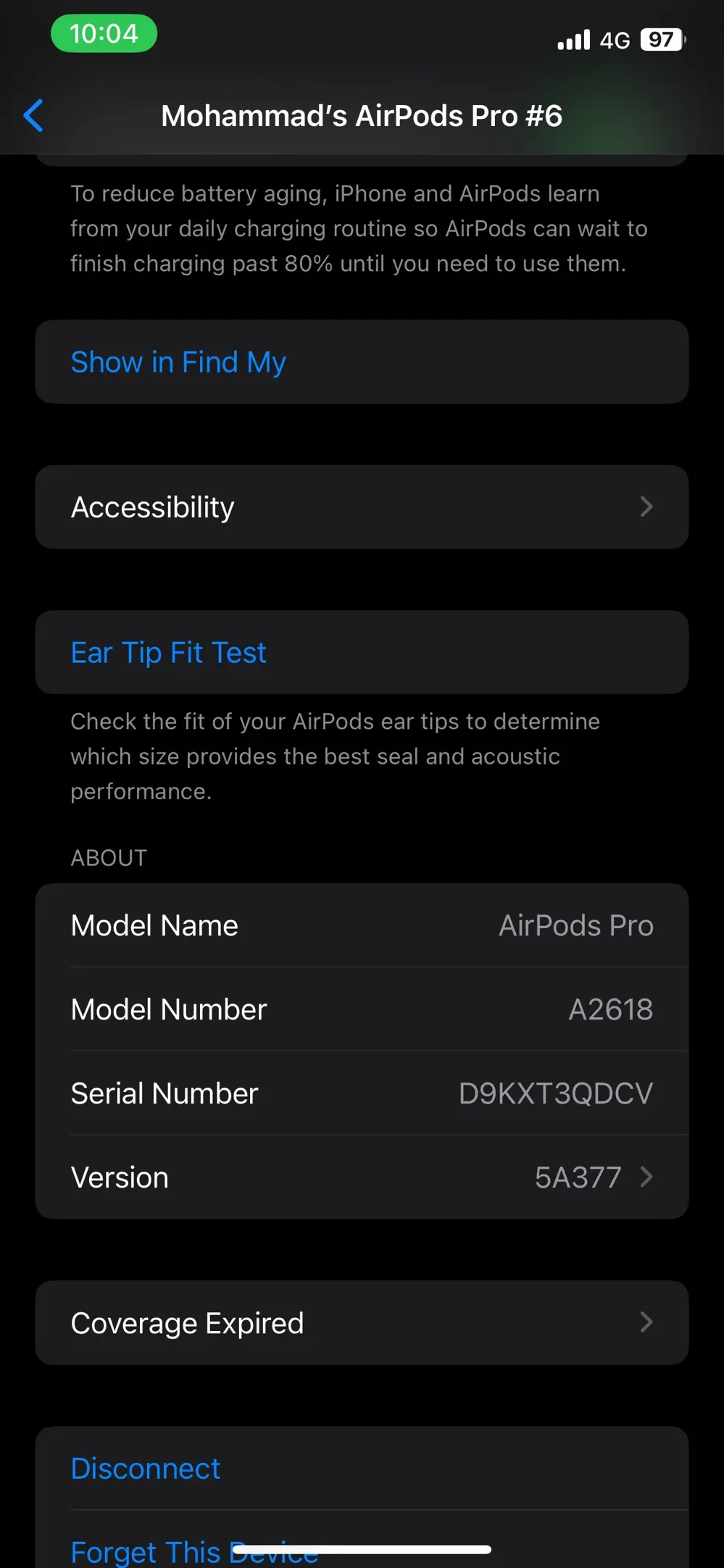The height and width of the screenshot is (1568, 724).
Task: Expand Version firmware details
Action: [x=362, y=1177]
